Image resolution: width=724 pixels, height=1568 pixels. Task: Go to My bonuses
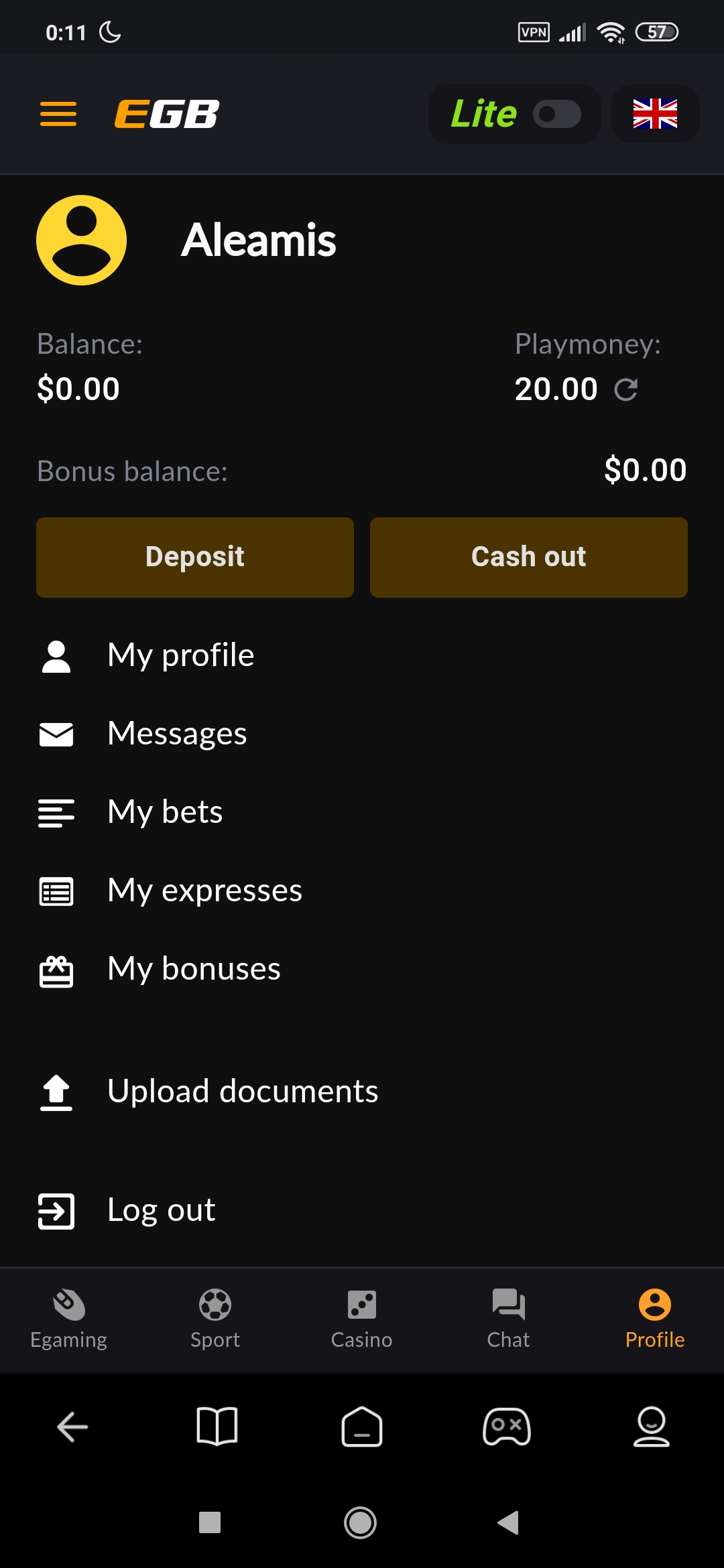[194, 969]
